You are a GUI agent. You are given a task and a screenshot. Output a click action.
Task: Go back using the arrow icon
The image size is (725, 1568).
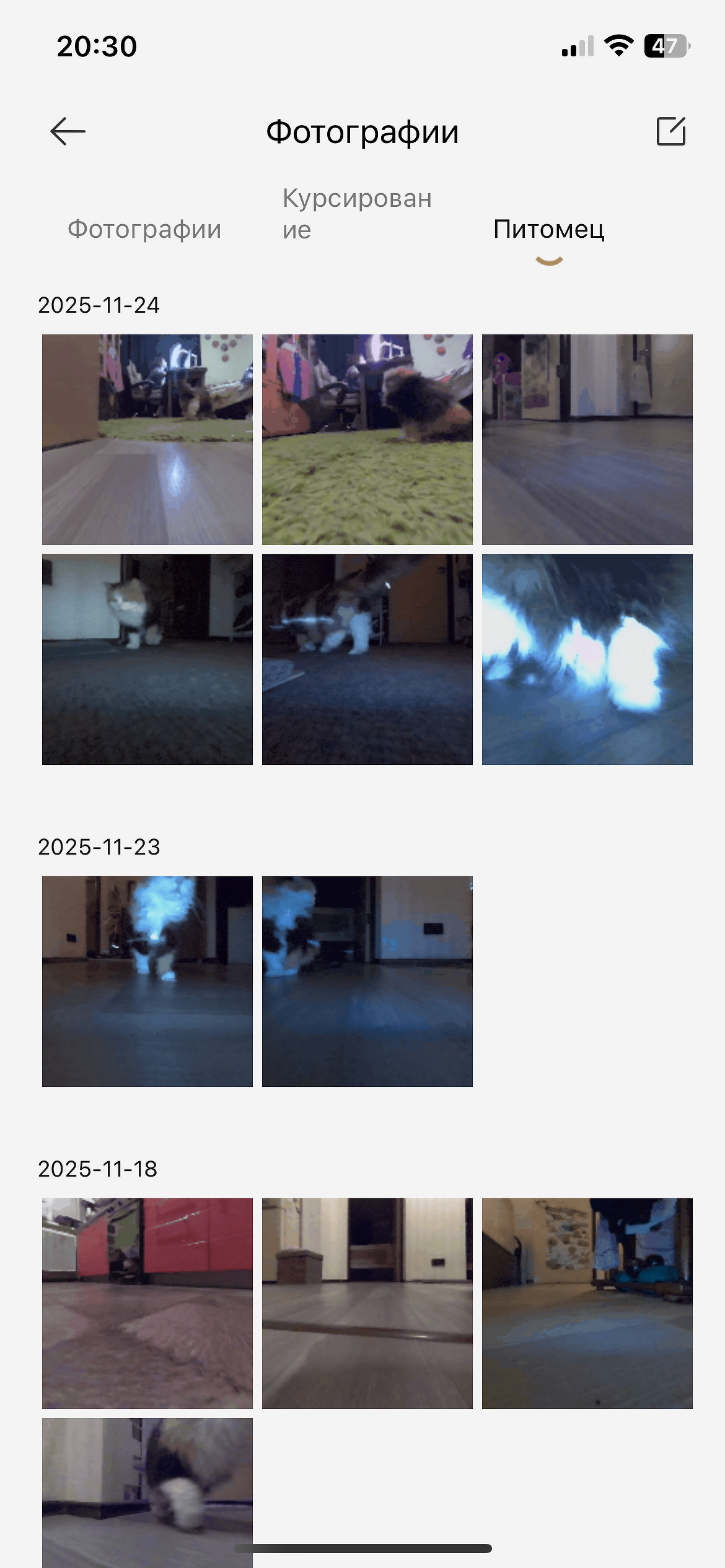coord(68,131)
